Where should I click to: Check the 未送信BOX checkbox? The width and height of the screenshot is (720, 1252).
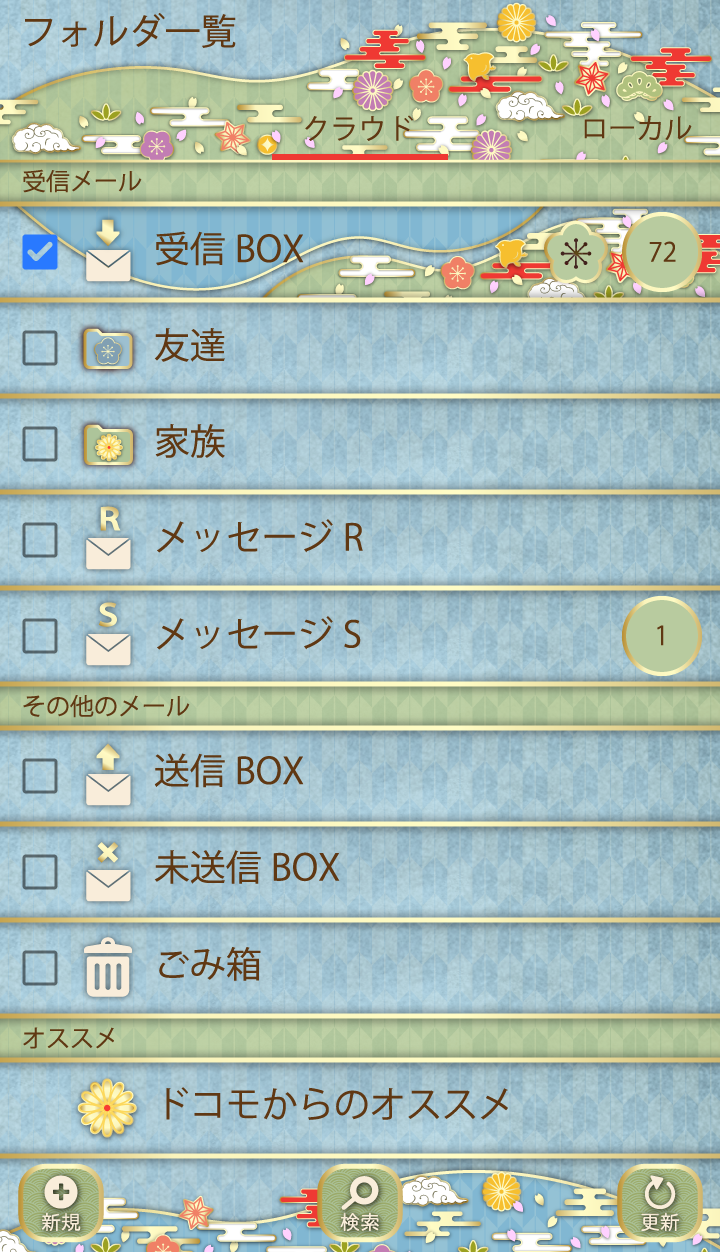40,871
